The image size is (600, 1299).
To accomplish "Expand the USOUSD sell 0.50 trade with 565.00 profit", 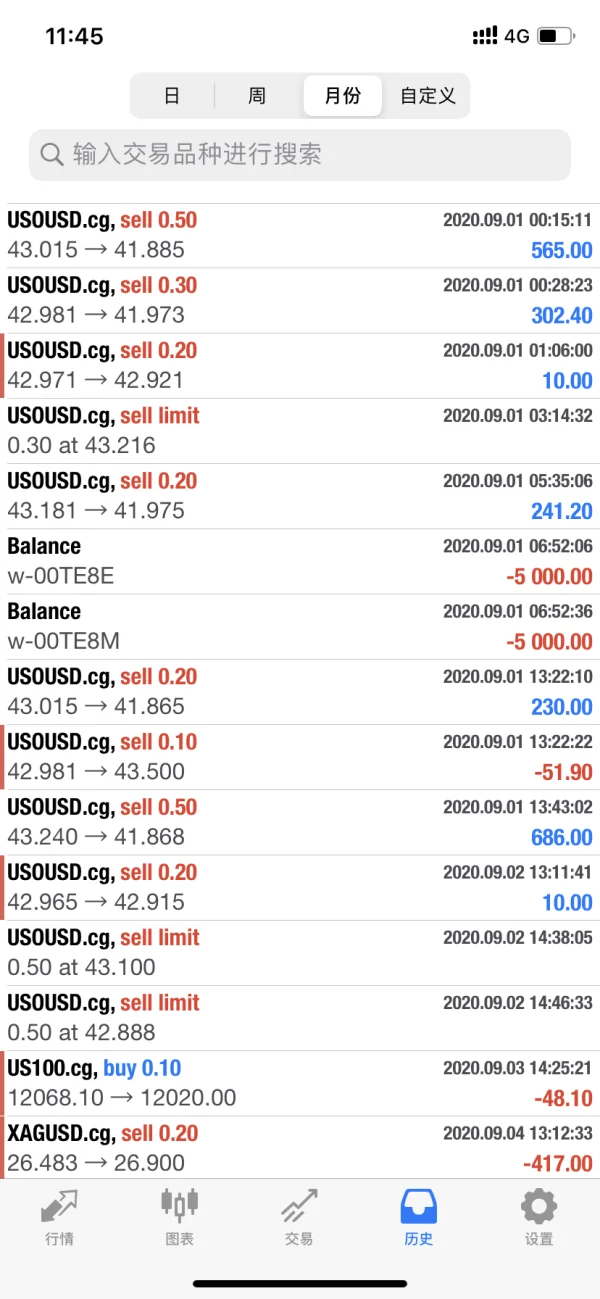I will point(300,235).
